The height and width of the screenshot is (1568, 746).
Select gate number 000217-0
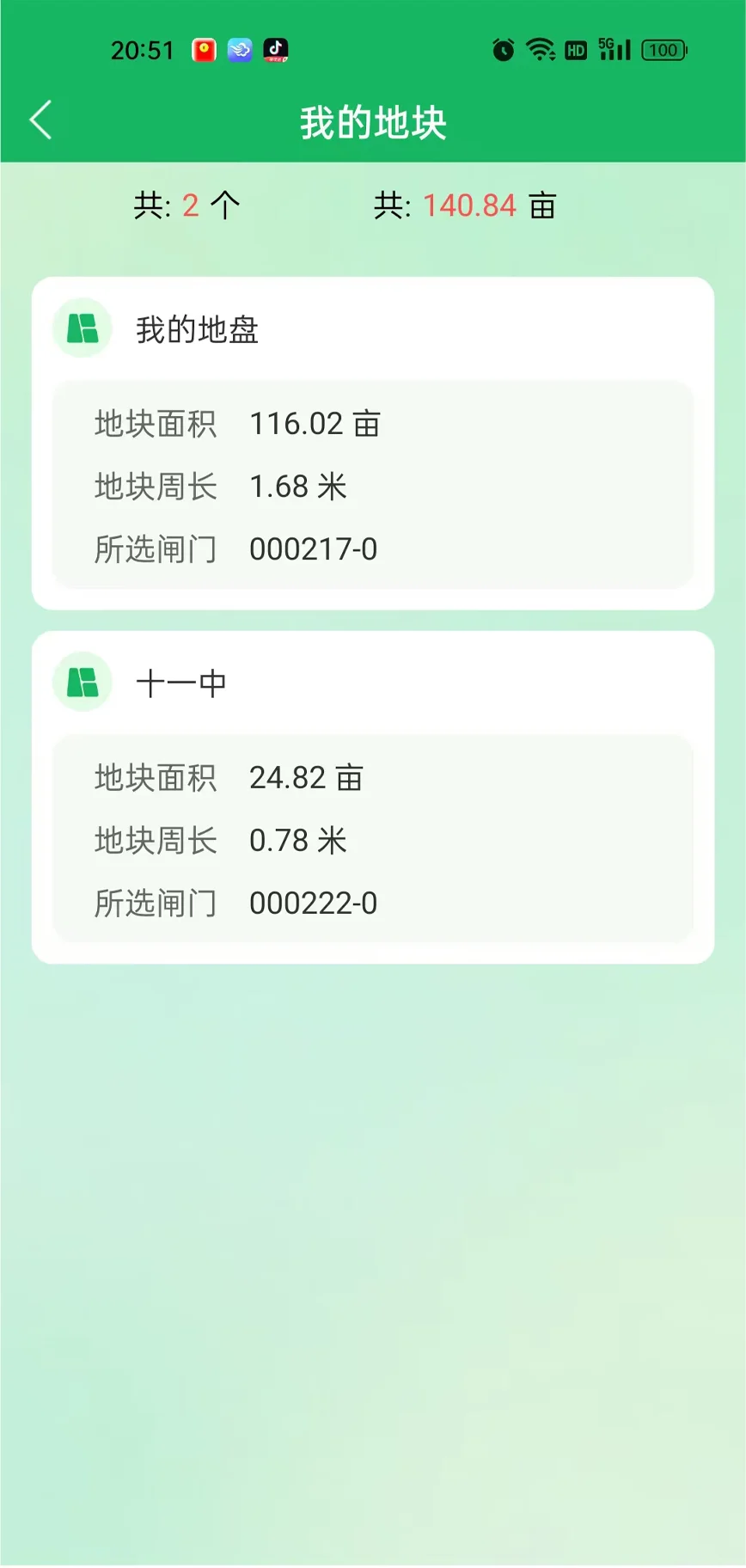click(x=313, y=548)
